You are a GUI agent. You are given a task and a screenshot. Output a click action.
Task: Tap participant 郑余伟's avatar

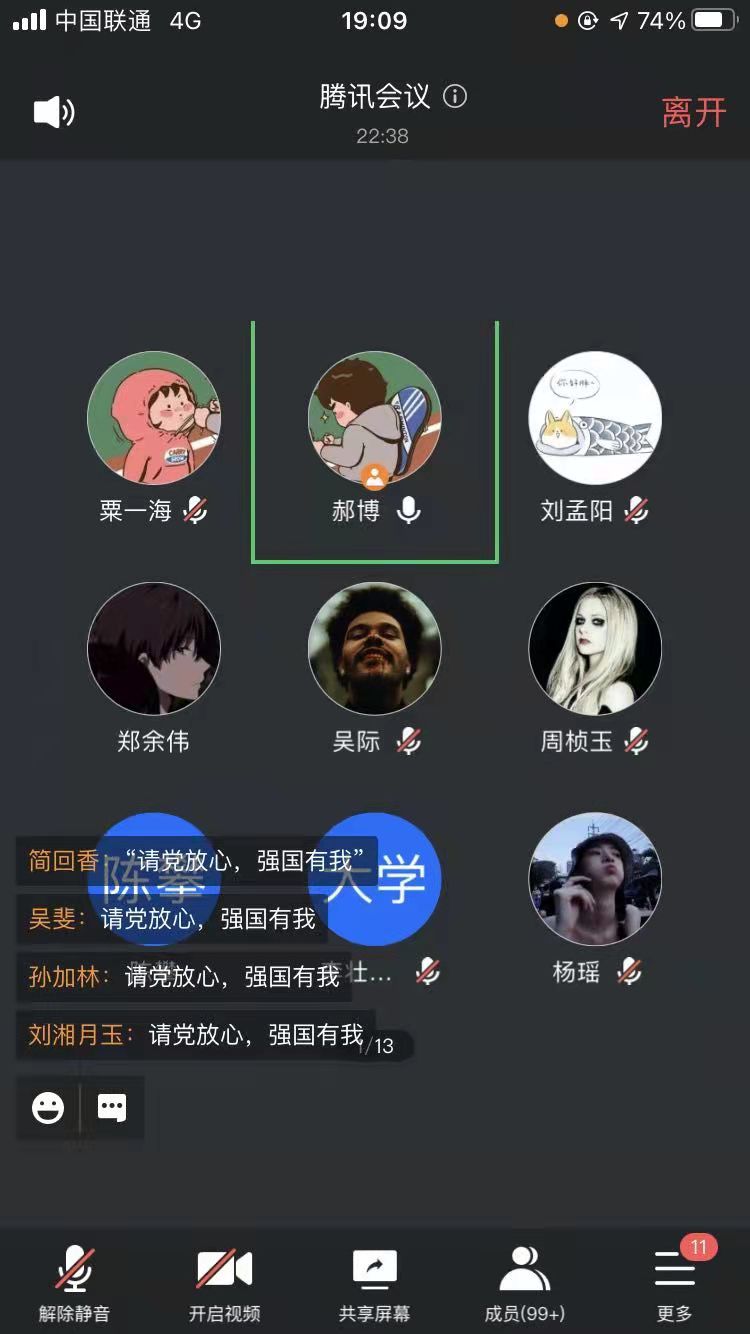click(x=153, y=649)
